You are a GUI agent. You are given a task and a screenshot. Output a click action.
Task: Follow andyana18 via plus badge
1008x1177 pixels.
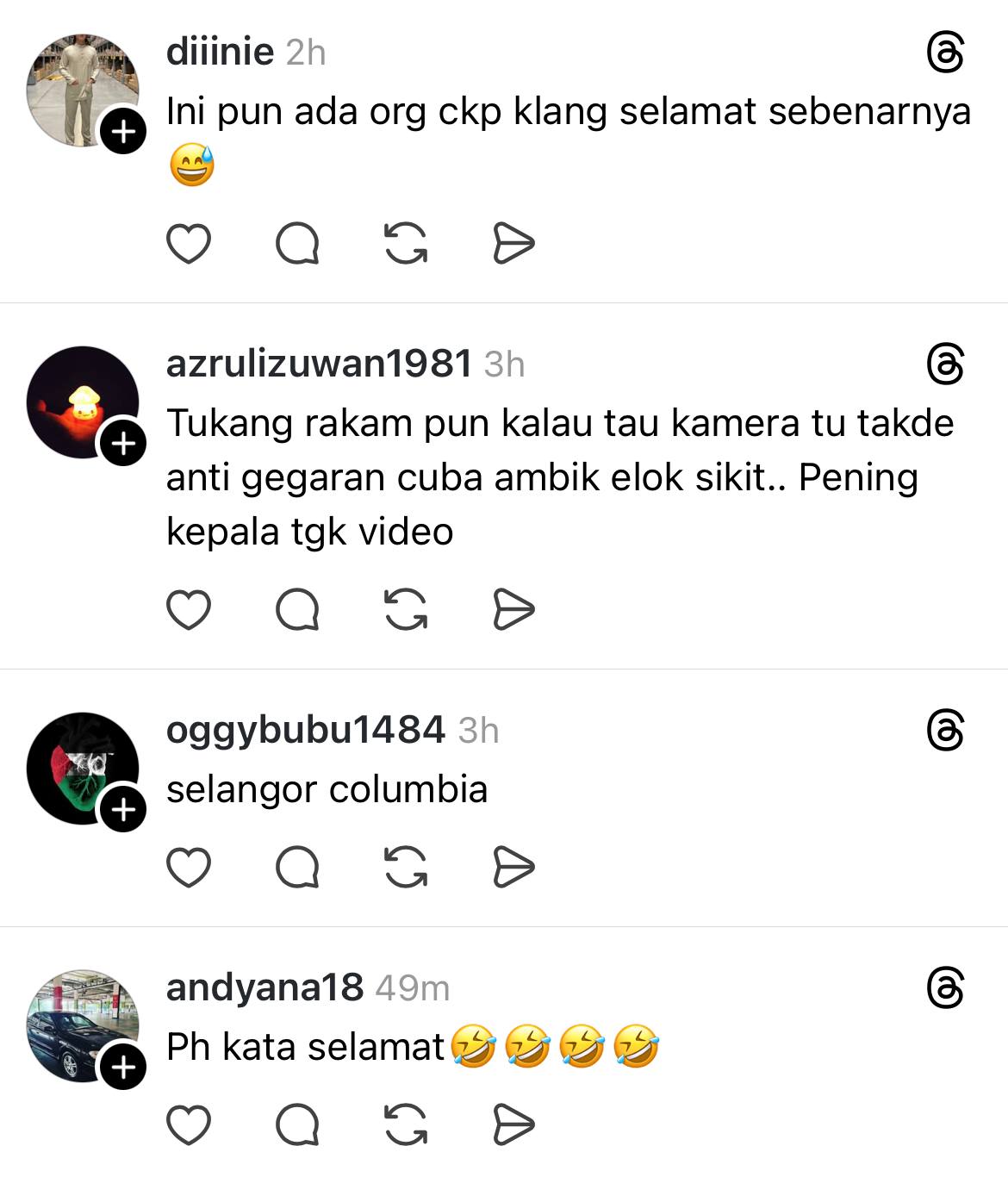[123, 1068]
